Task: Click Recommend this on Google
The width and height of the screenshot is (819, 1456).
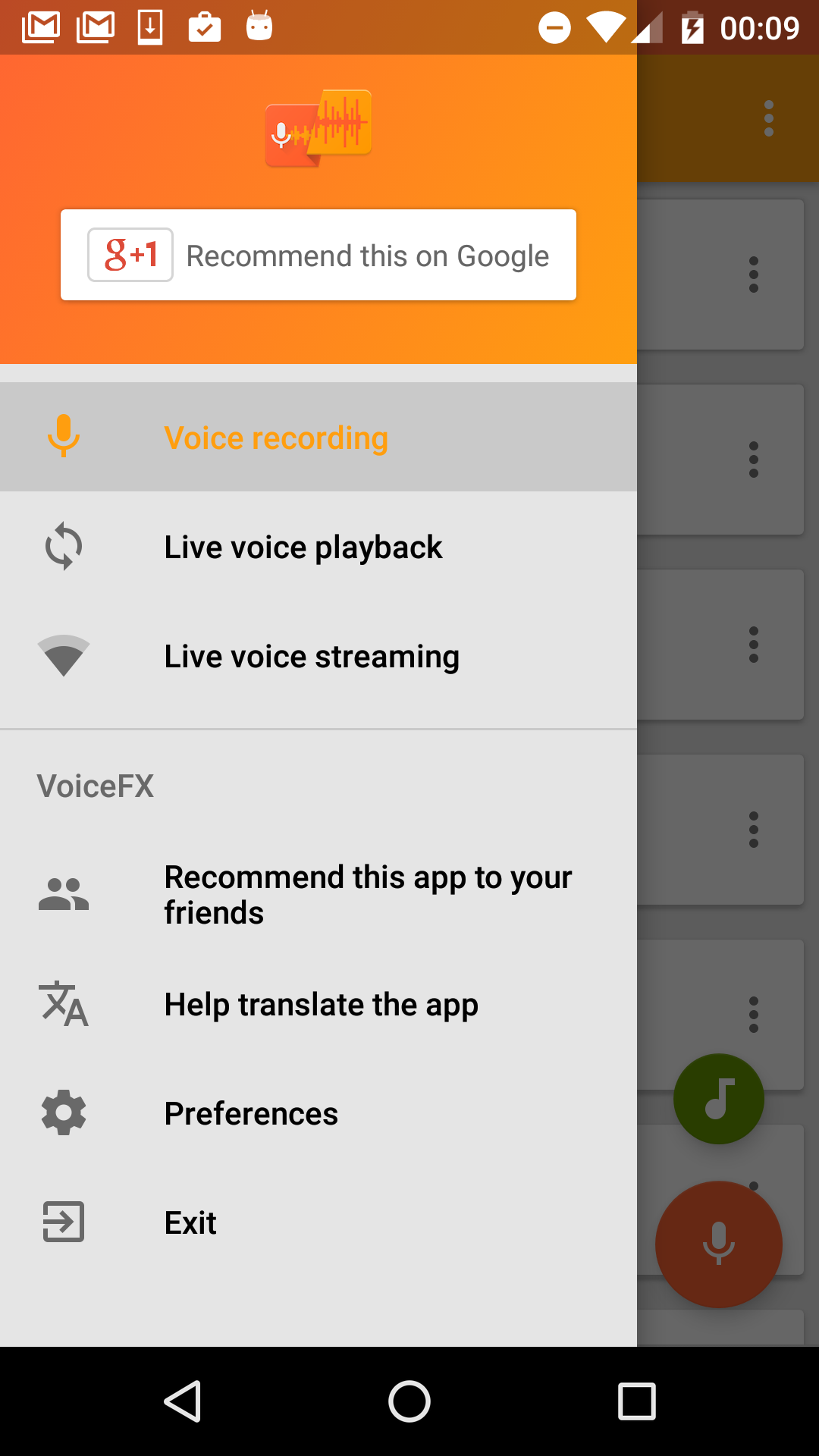Action: 318,255
